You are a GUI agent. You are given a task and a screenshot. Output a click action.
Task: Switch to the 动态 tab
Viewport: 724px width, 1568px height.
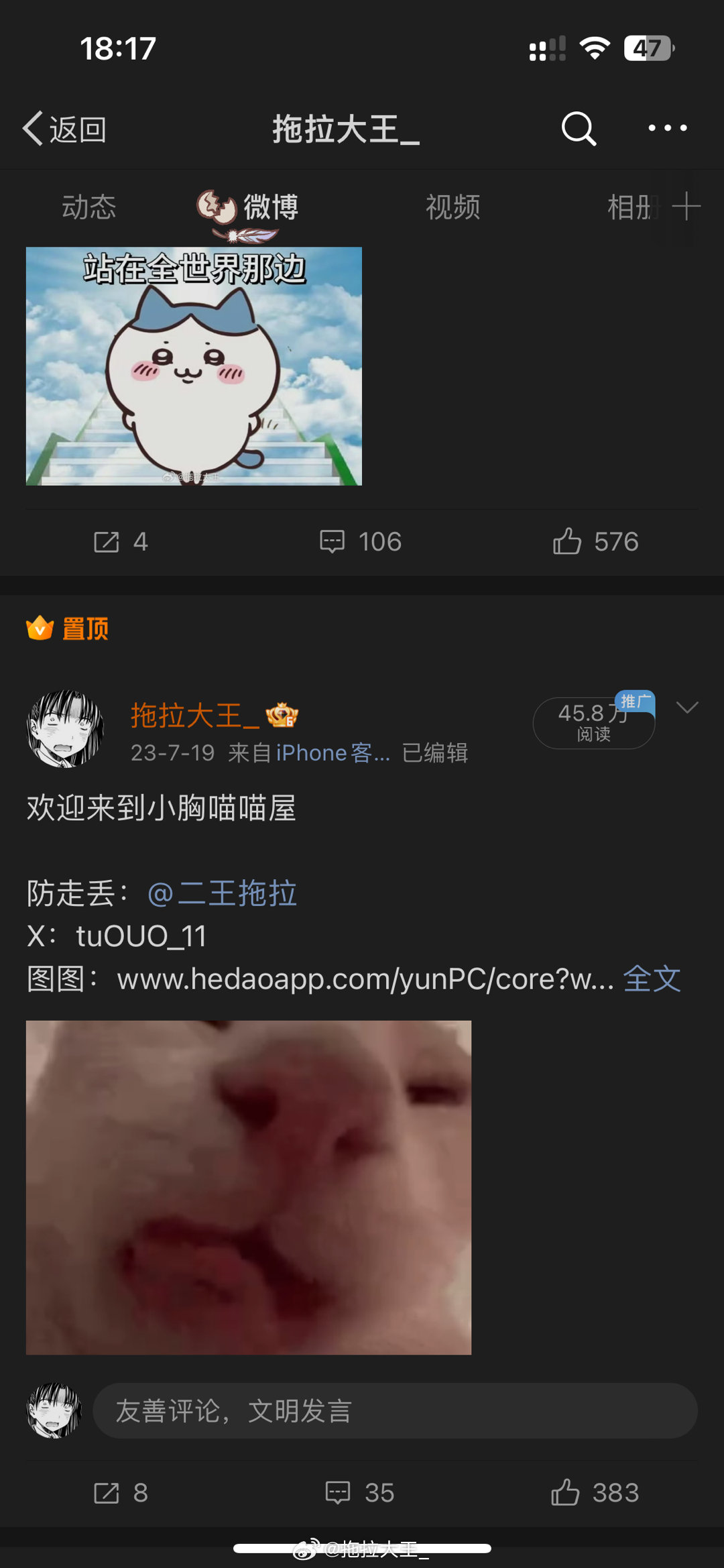(88, 207)
